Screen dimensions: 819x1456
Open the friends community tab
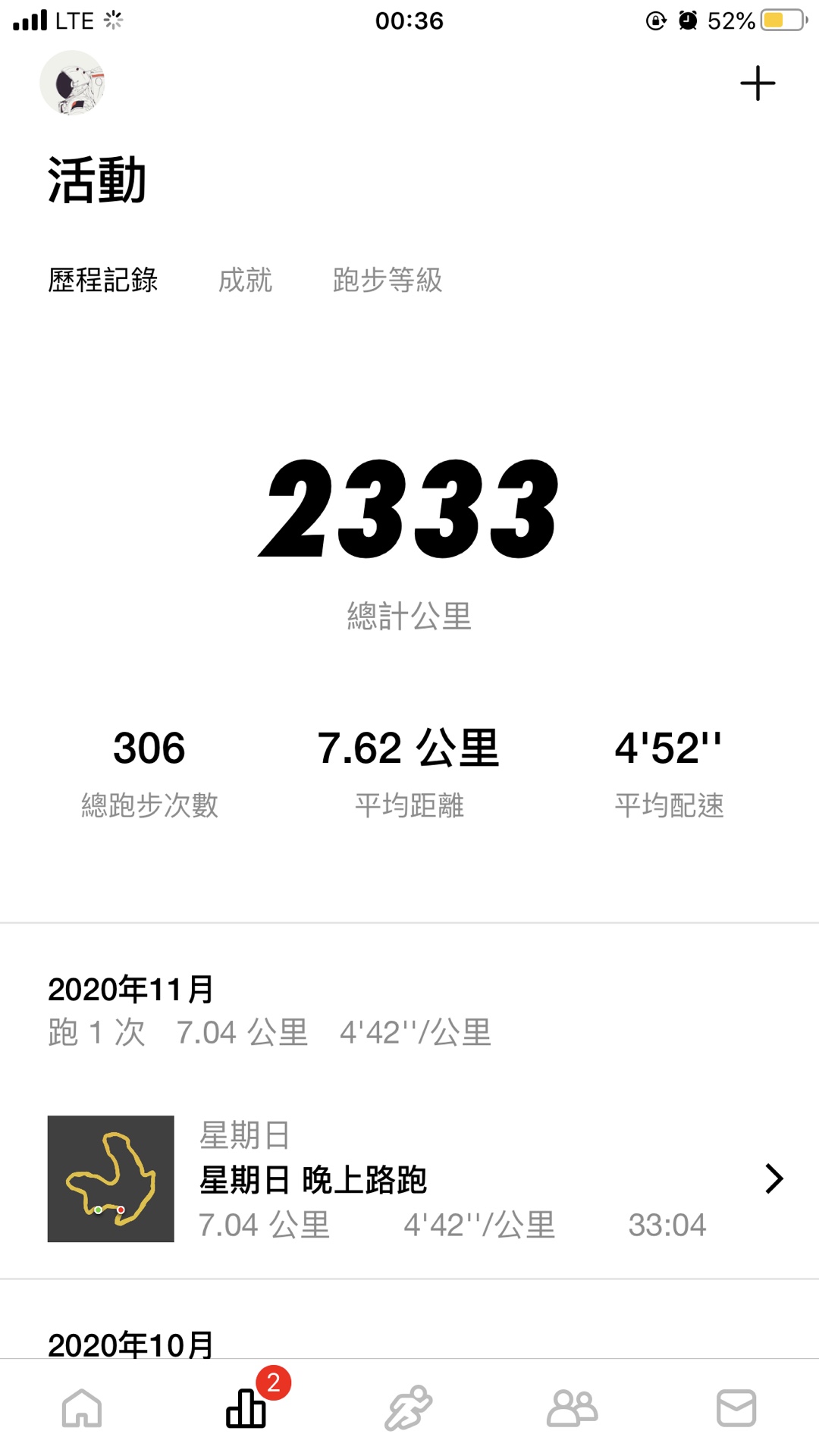click(573, 1408)
